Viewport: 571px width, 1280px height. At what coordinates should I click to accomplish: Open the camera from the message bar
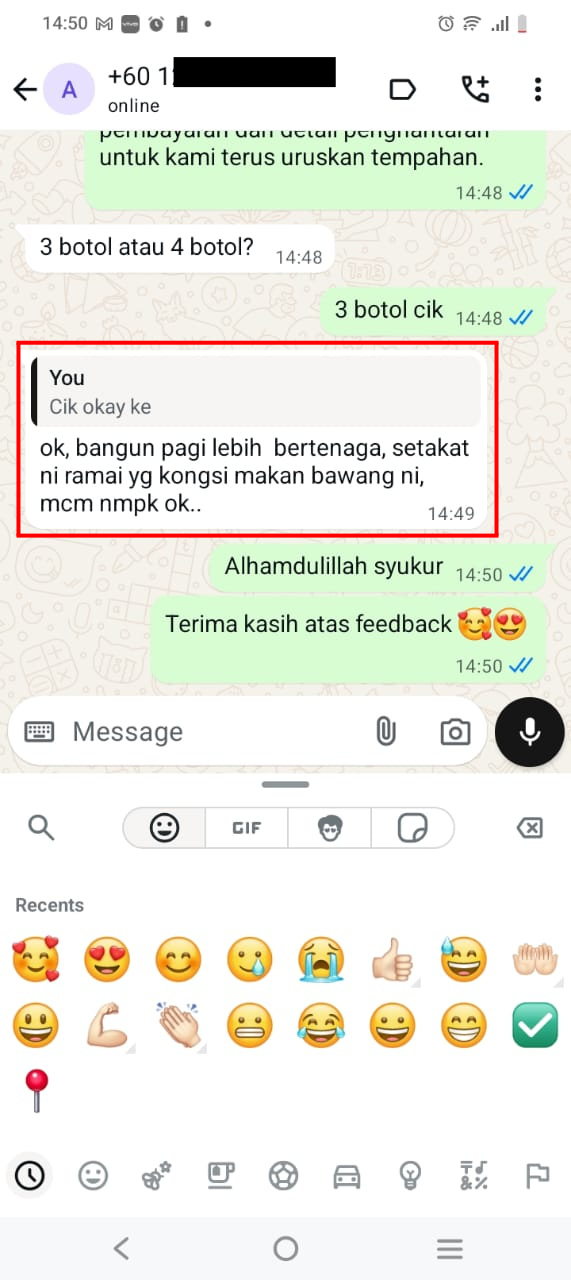point(455,732)
